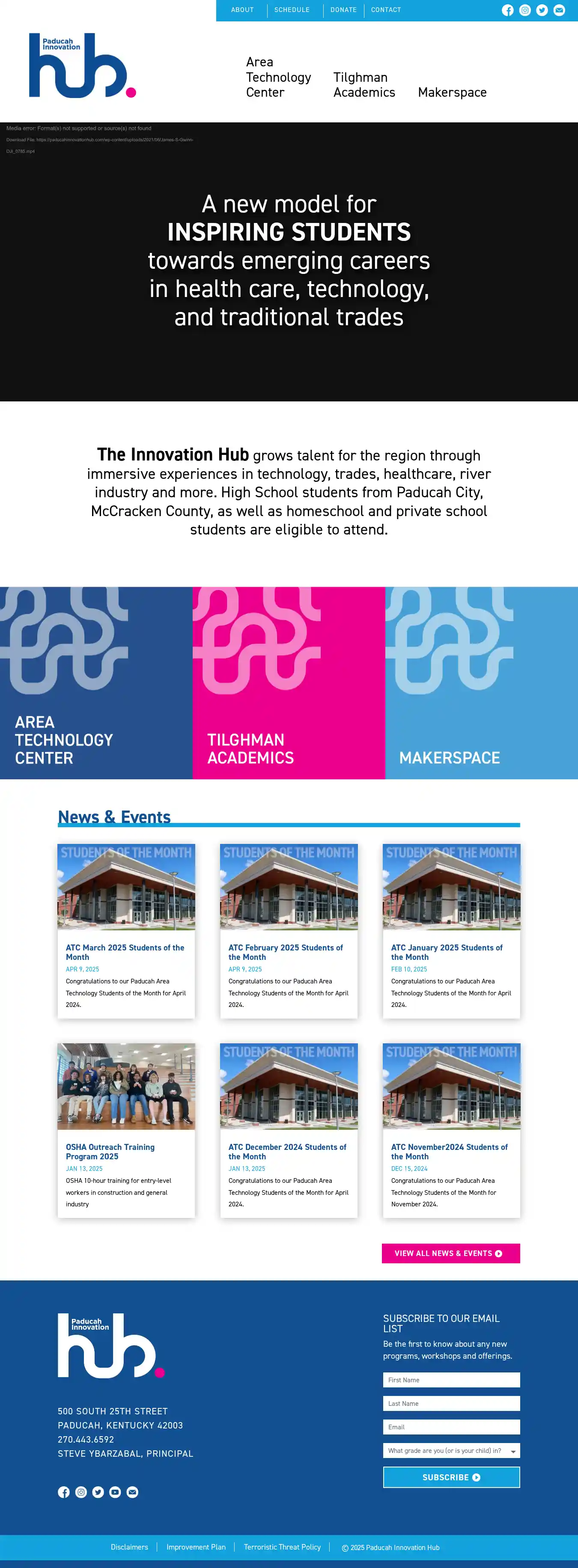Expand the grade selection dropdown
The height and width of the screenshot is (1568, 578).
tap(451, 1450)
